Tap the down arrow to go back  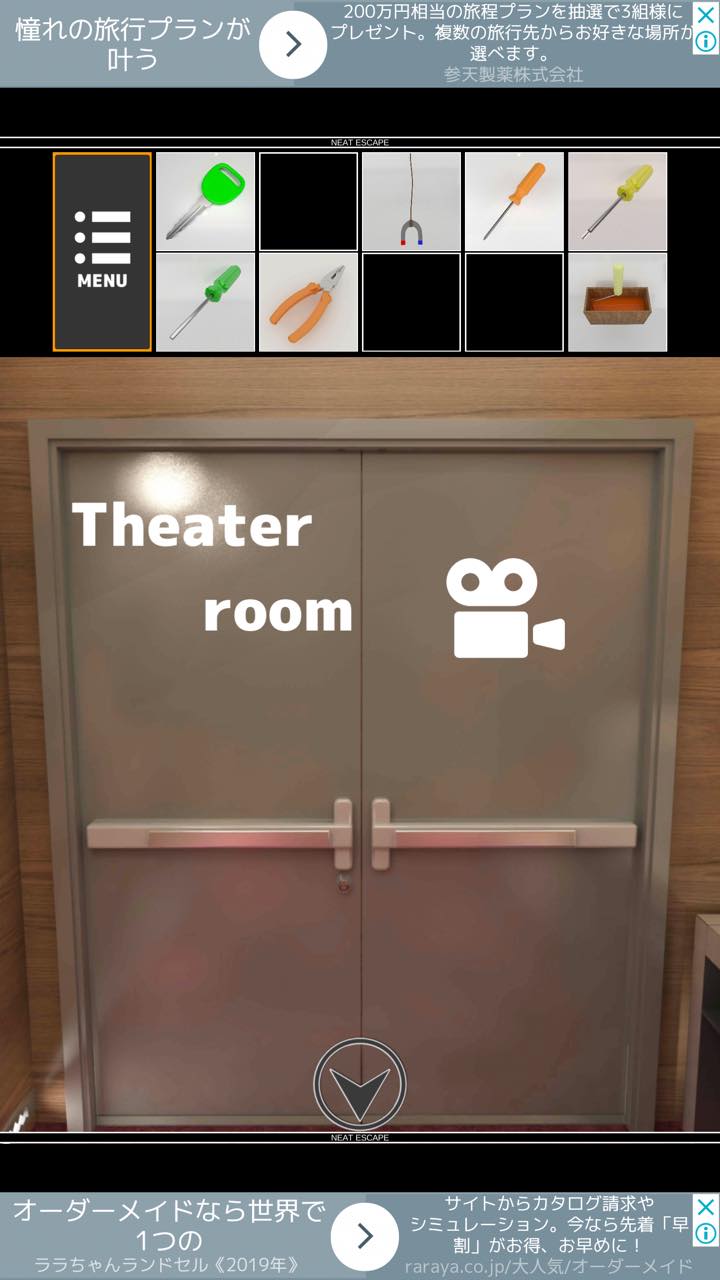[x=360, y=1085]
